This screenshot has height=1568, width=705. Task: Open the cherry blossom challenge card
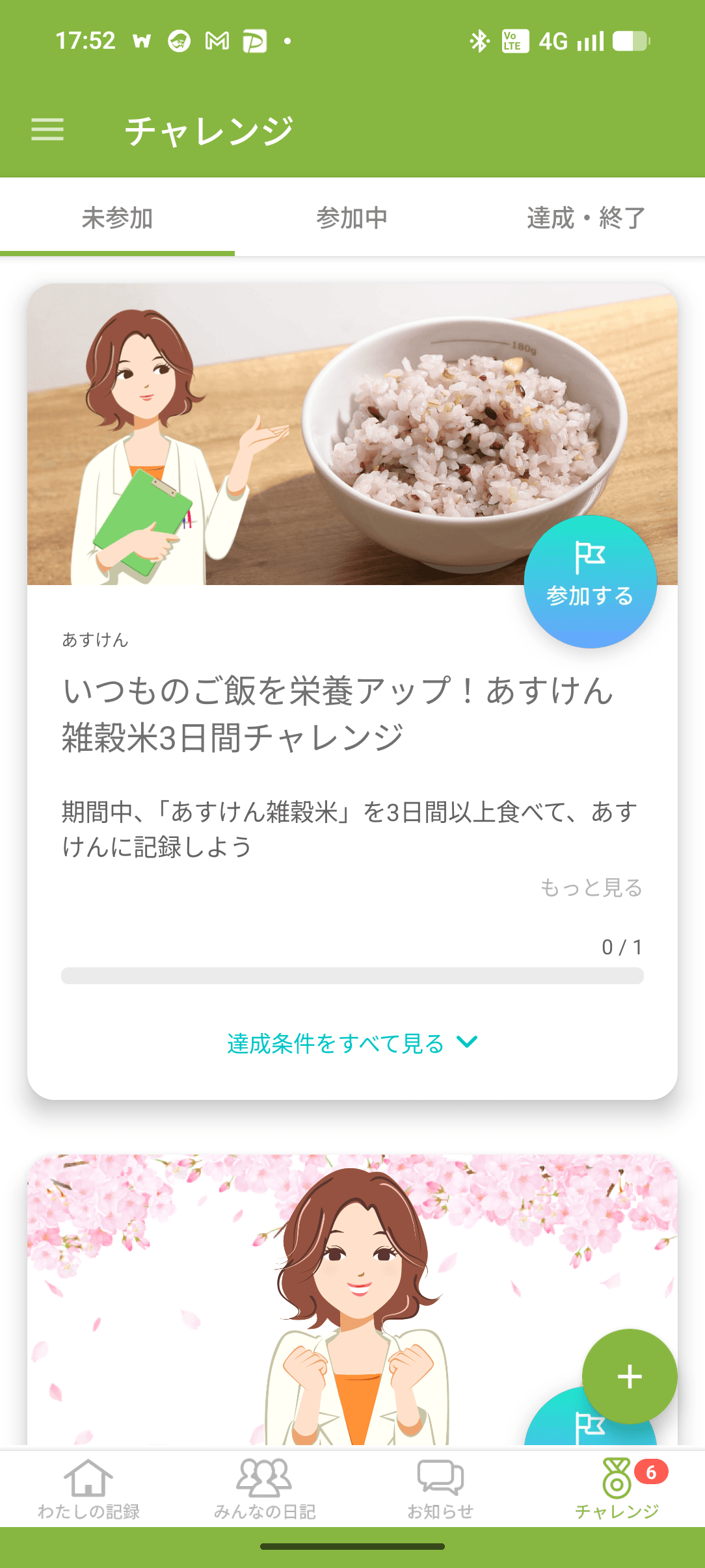click(x=260, y=1300)
